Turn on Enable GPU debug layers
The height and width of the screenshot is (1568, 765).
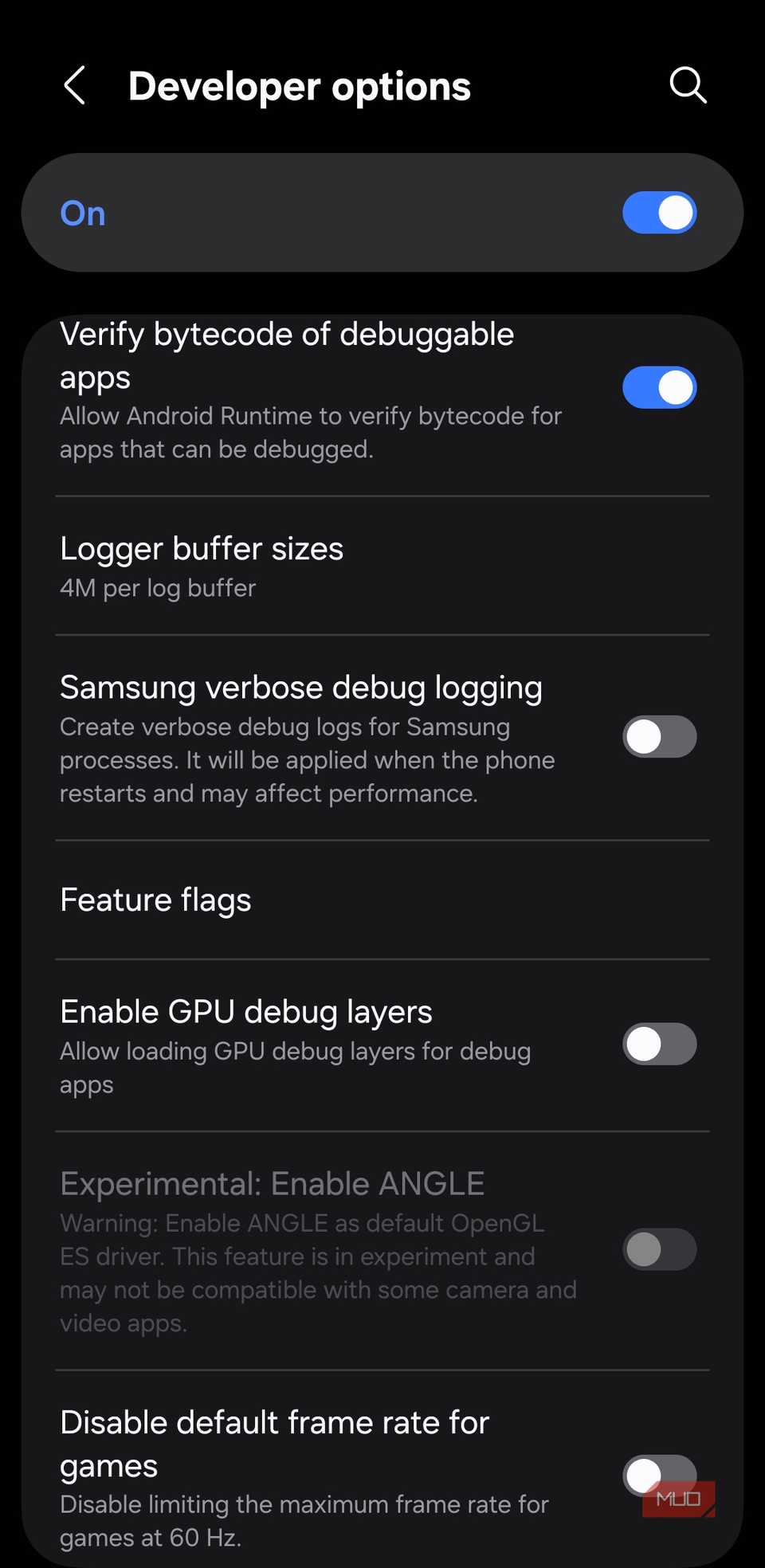(x=659, y=1045)
